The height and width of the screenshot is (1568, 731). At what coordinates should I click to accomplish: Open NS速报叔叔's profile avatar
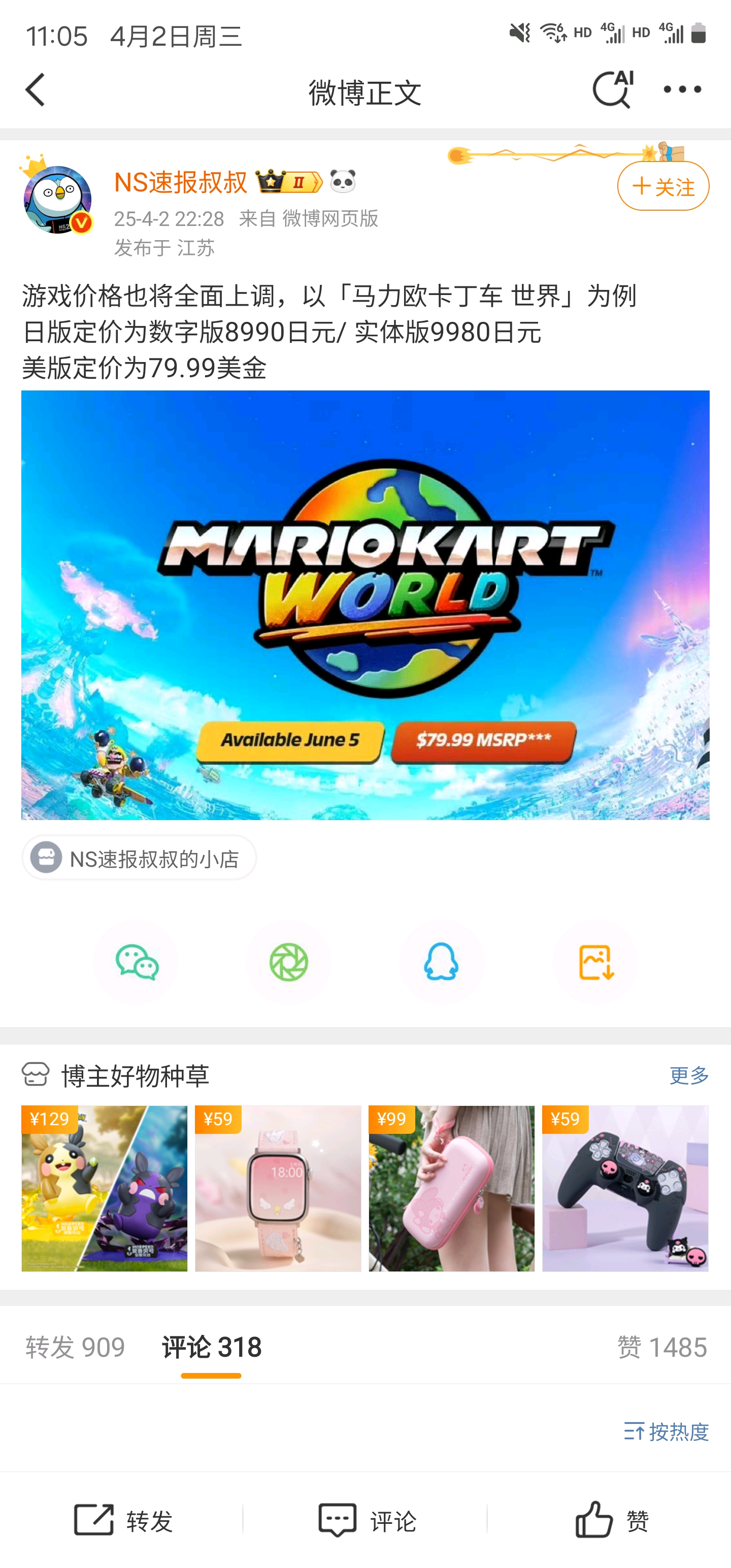[57, 200]
